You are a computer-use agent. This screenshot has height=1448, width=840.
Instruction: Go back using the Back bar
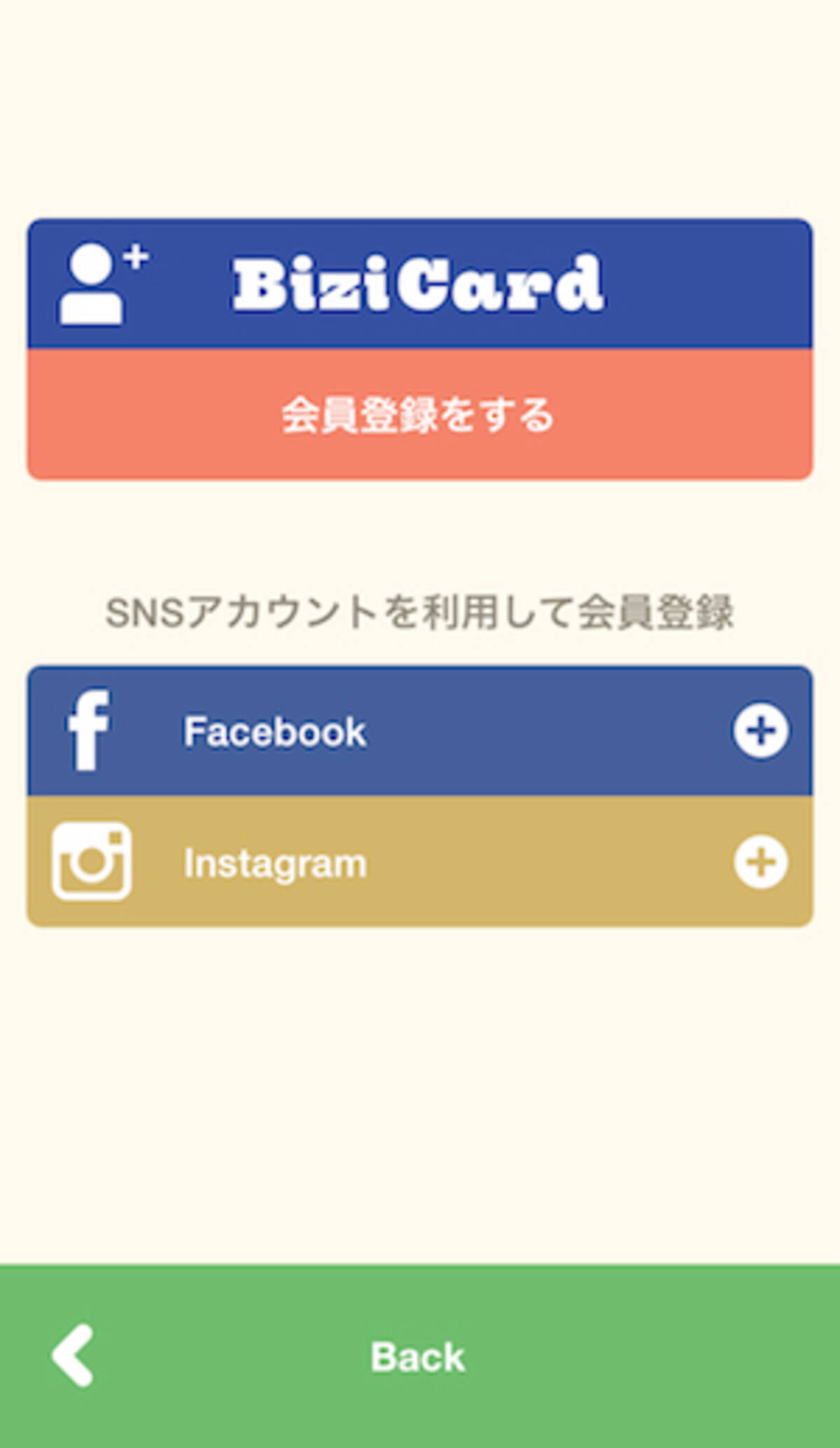[419, 1357]
